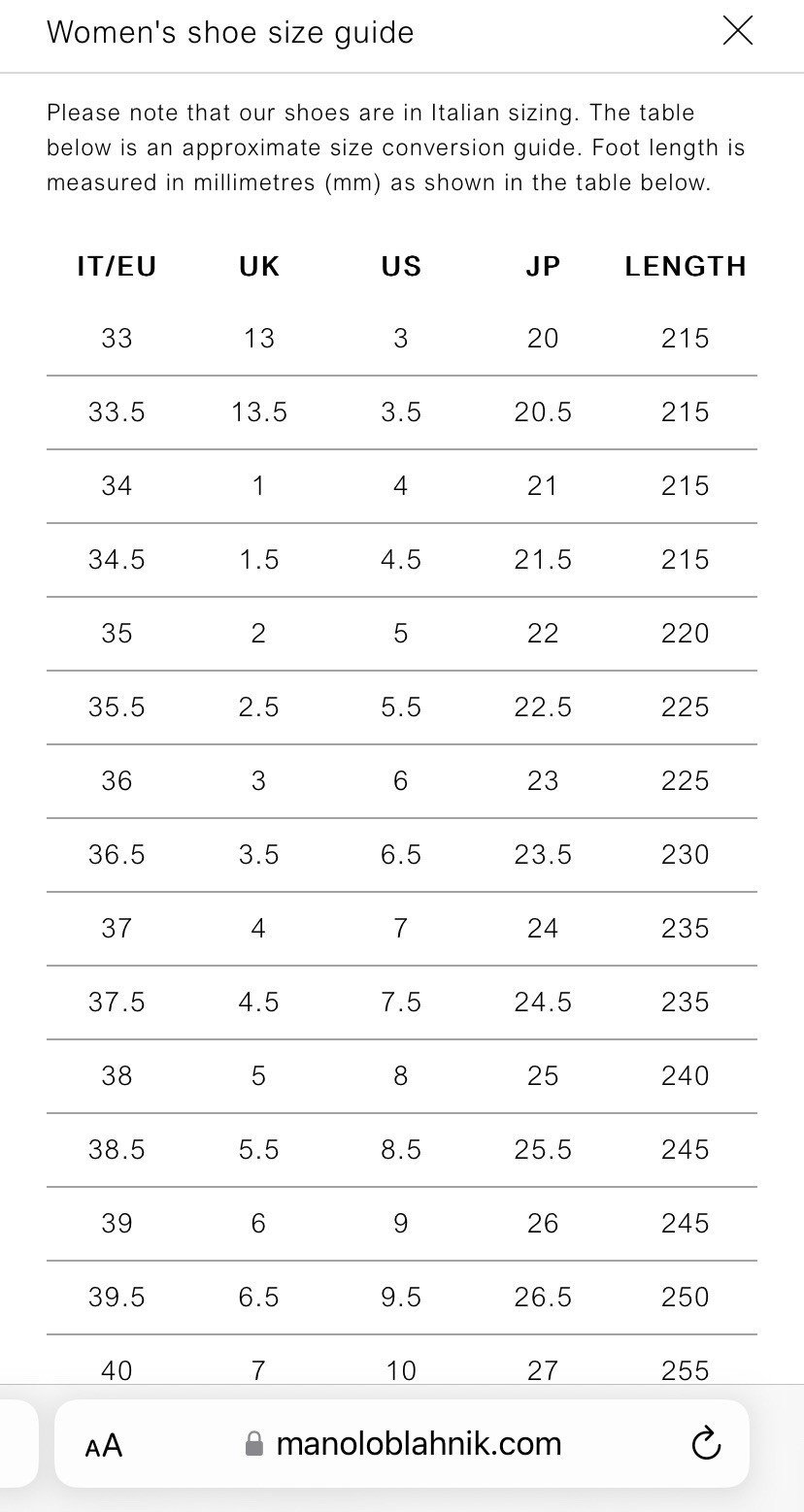Reload the manoloblahnik.com page

pyautogui.click(x=706, y=1444)
